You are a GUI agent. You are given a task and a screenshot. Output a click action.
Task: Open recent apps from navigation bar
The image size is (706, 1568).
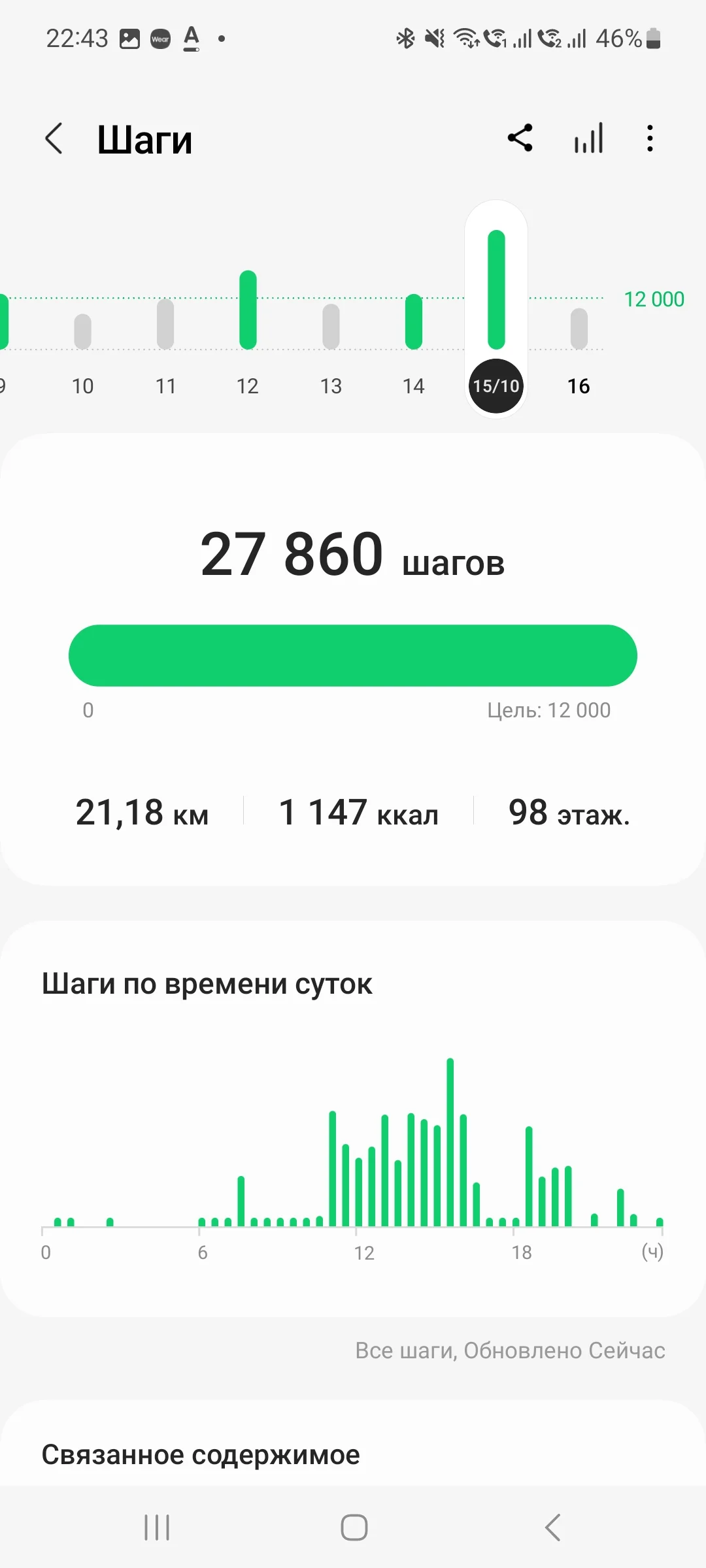click(x=157, y=1527)
